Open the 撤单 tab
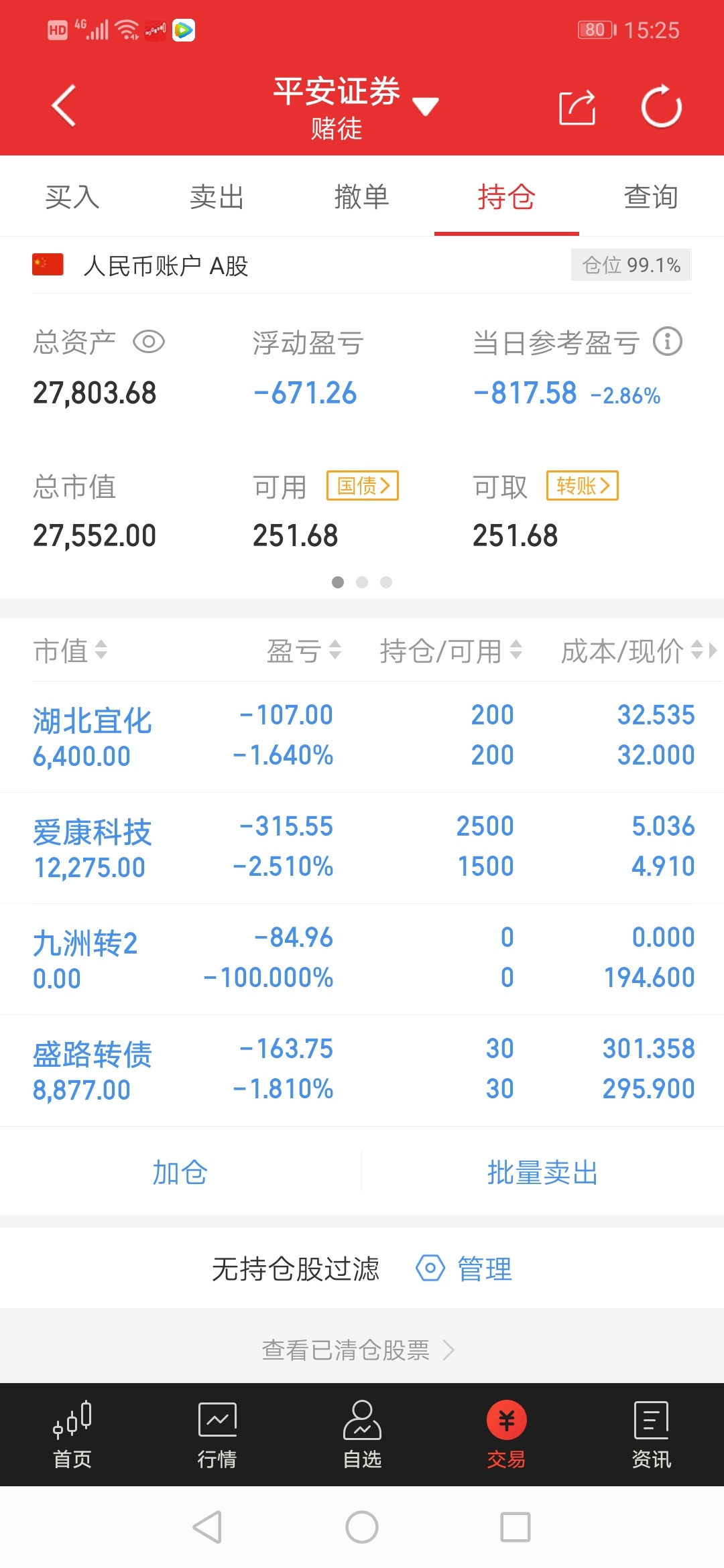724x1568 pixels. [x=362, y=197]
